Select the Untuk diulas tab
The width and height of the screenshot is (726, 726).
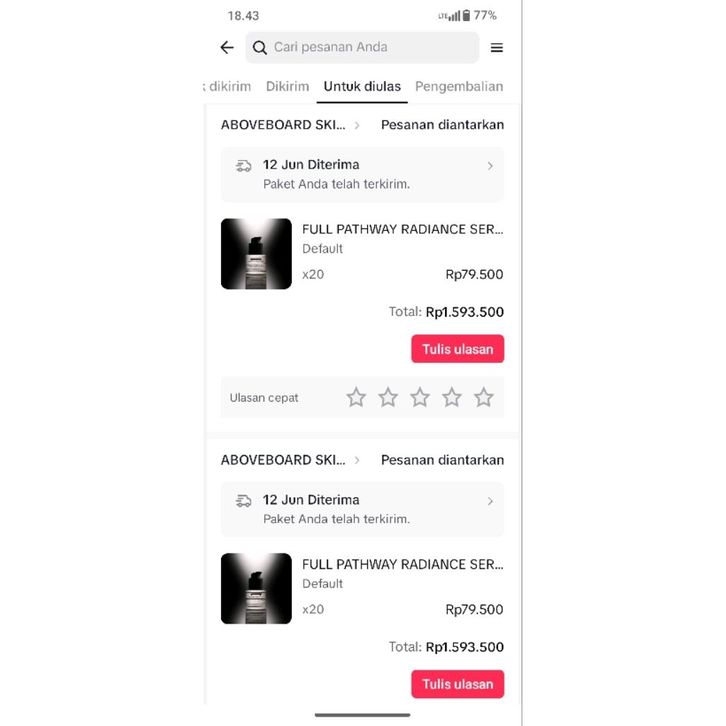362,87
